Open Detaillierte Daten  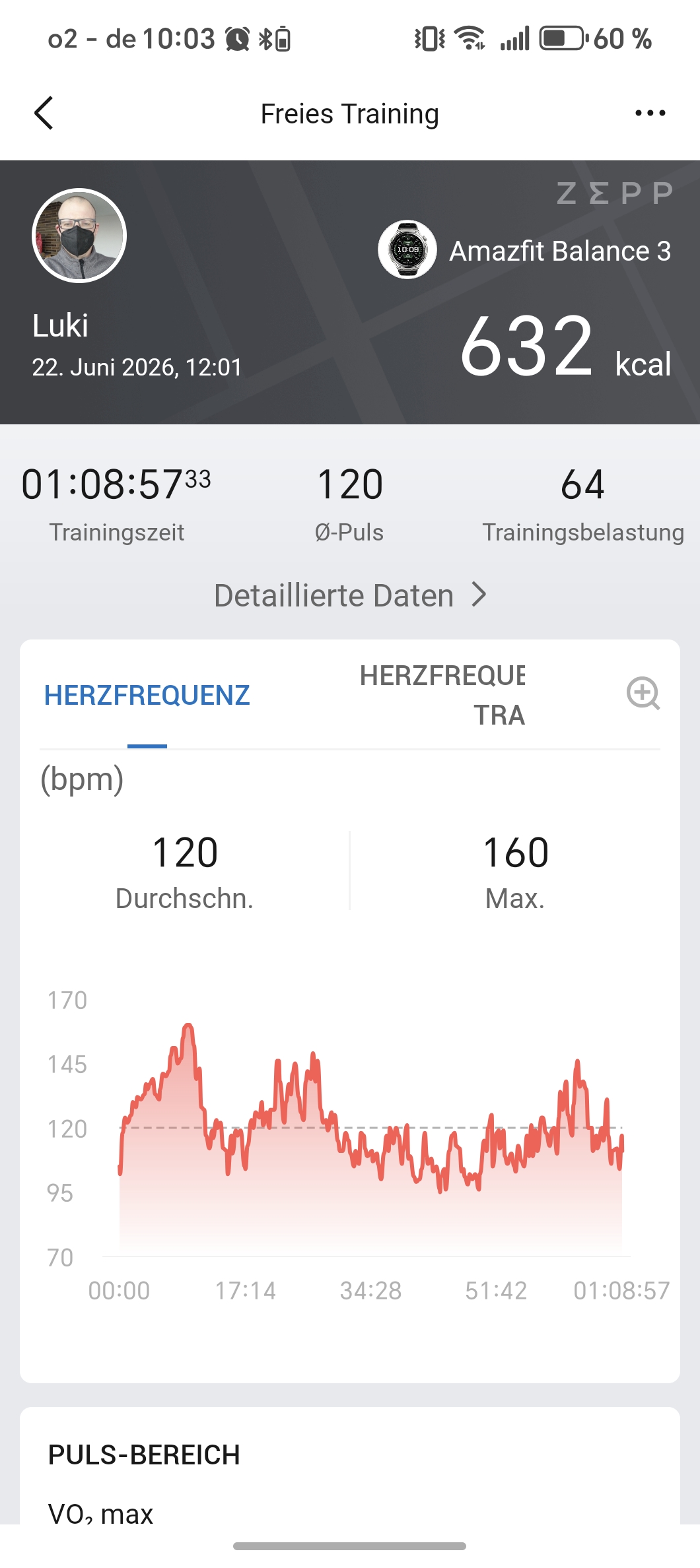(x=350, y=595)
